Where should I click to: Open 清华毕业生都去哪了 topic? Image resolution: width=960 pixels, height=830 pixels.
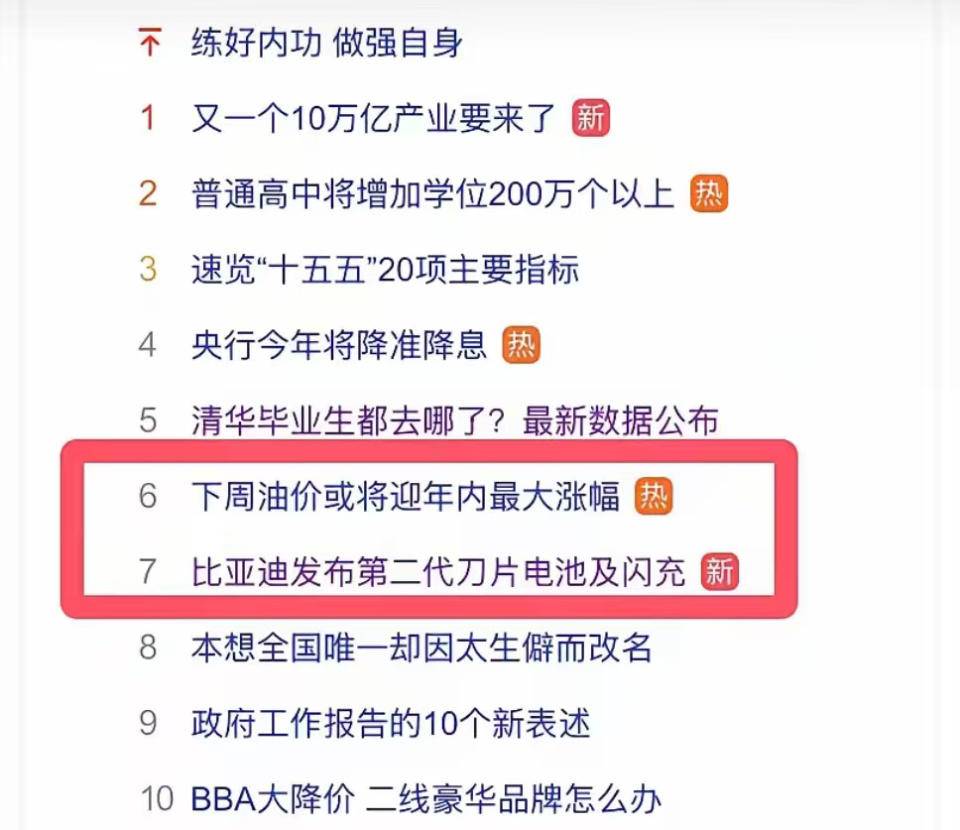coord(454,420)
